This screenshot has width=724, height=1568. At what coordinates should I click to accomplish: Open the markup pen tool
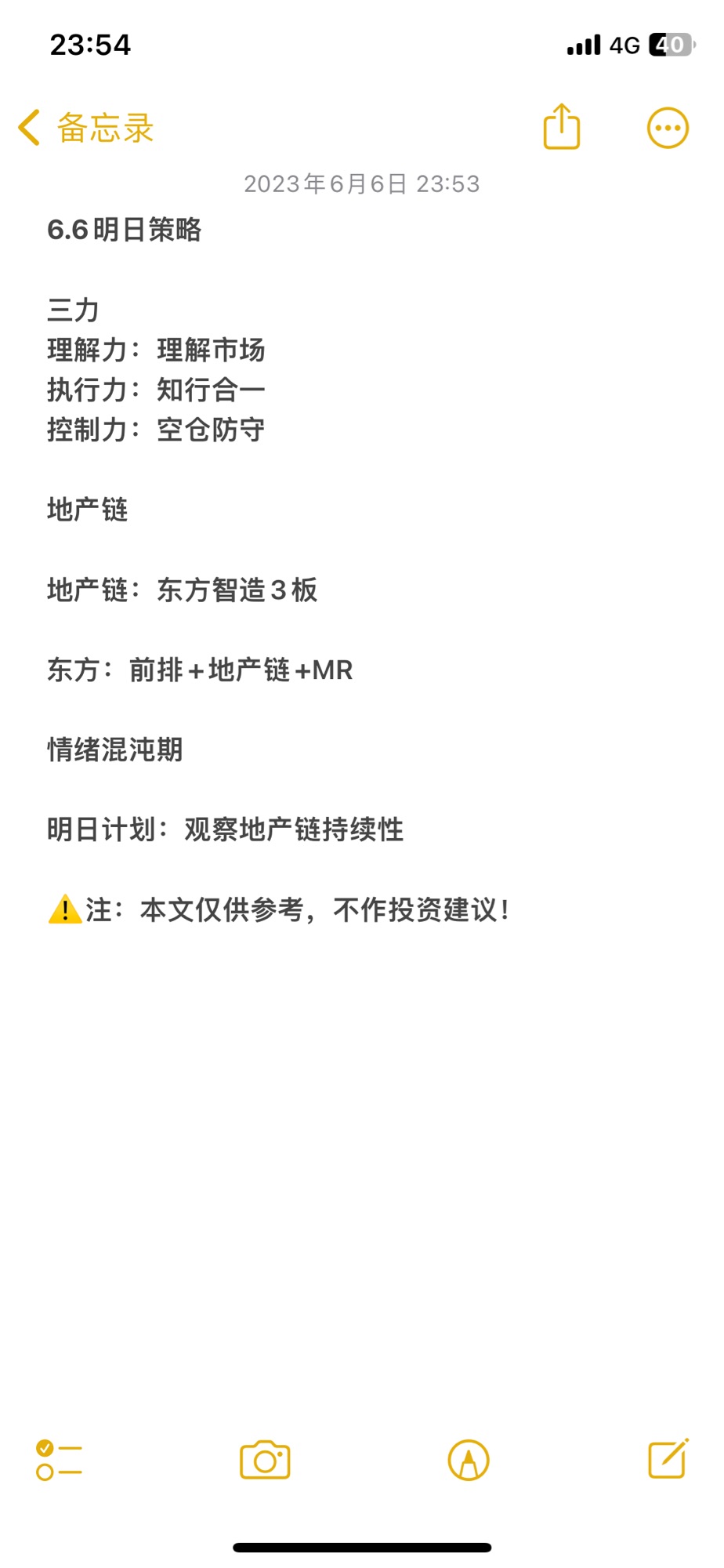point(469,1460)
